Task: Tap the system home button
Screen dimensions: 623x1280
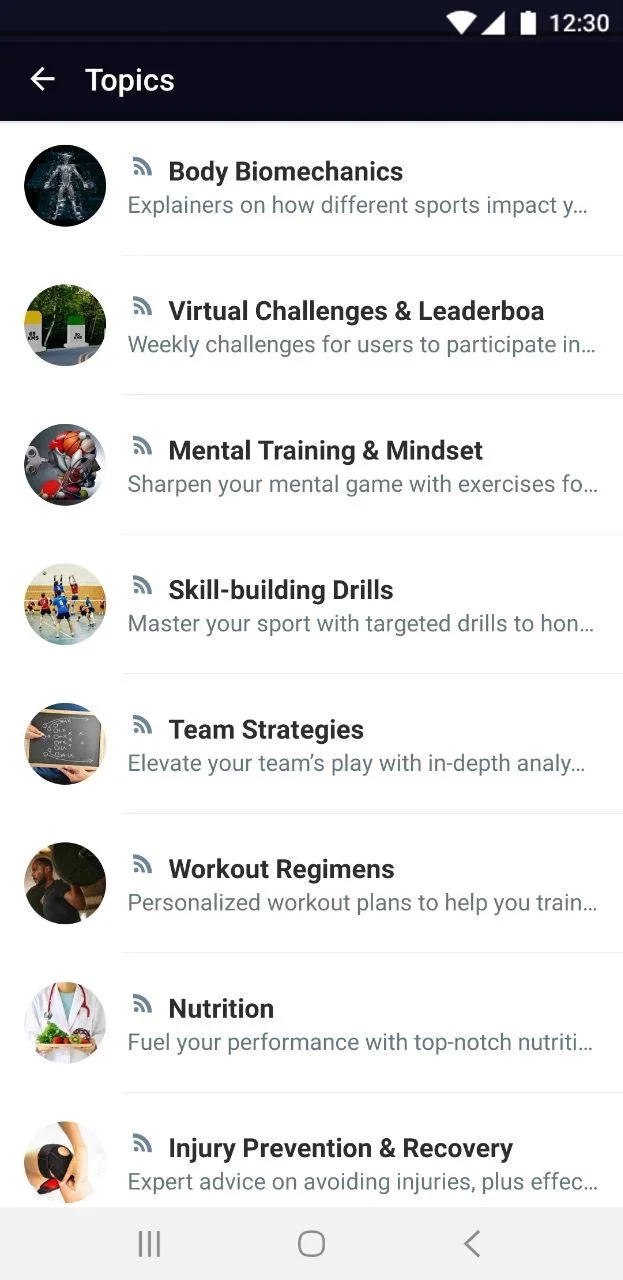Action: tap(311, 1243)
